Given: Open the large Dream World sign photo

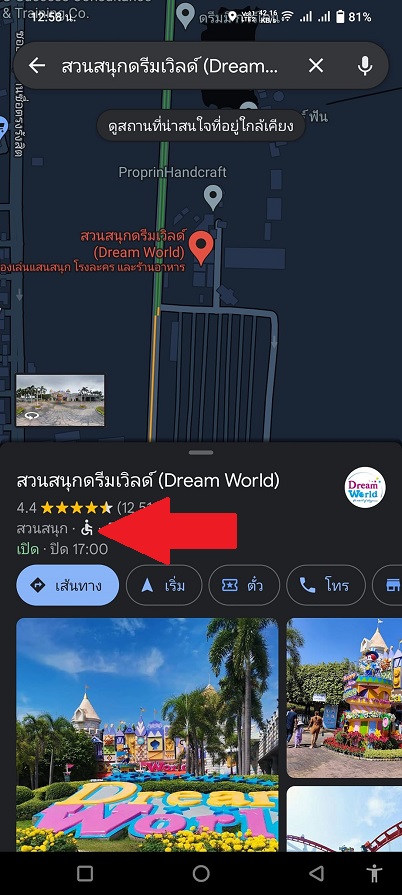Looking at the screenshot, I should pyautogui.click(x=147, y=735).
